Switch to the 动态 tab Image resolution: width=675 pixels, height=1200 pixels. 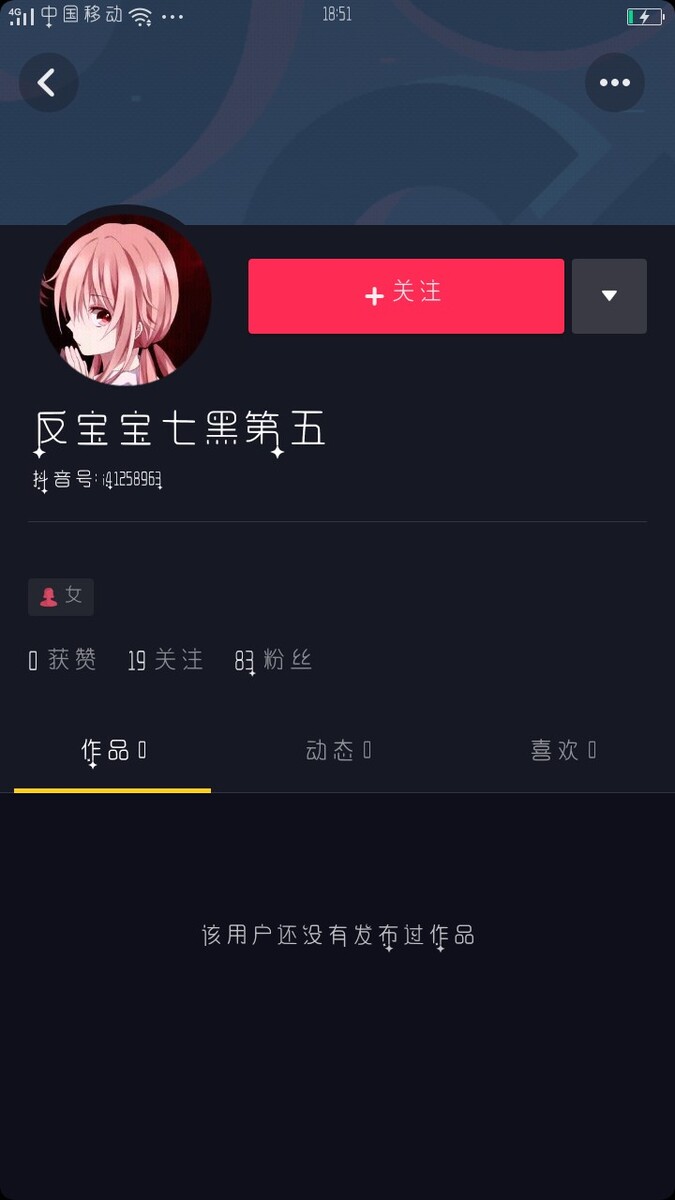coord(338,751)
